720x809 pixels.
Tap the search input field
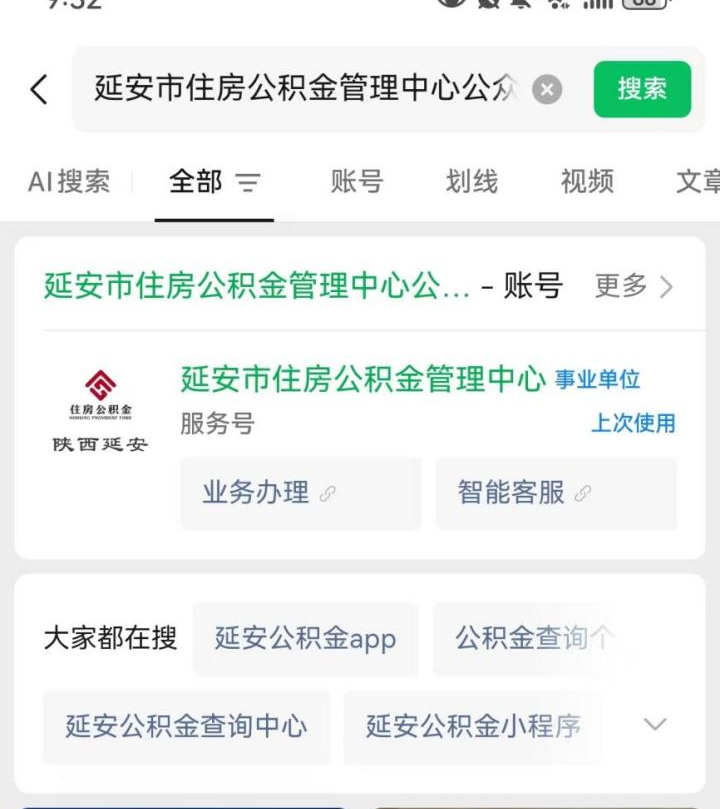[300, 89]
